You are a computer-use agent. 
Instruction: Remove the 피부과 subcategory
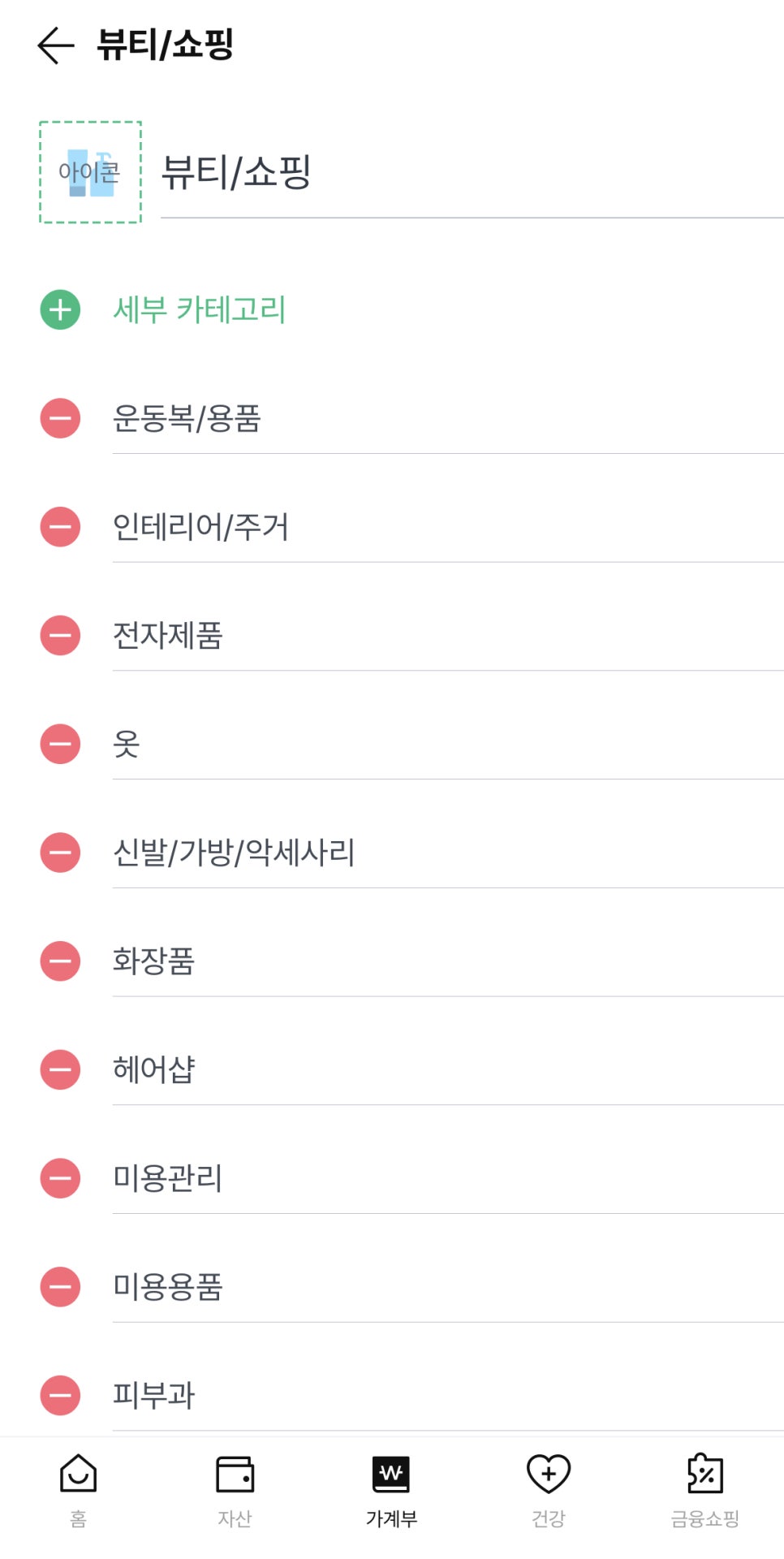pyautogui.click(x=60, y=1396)
